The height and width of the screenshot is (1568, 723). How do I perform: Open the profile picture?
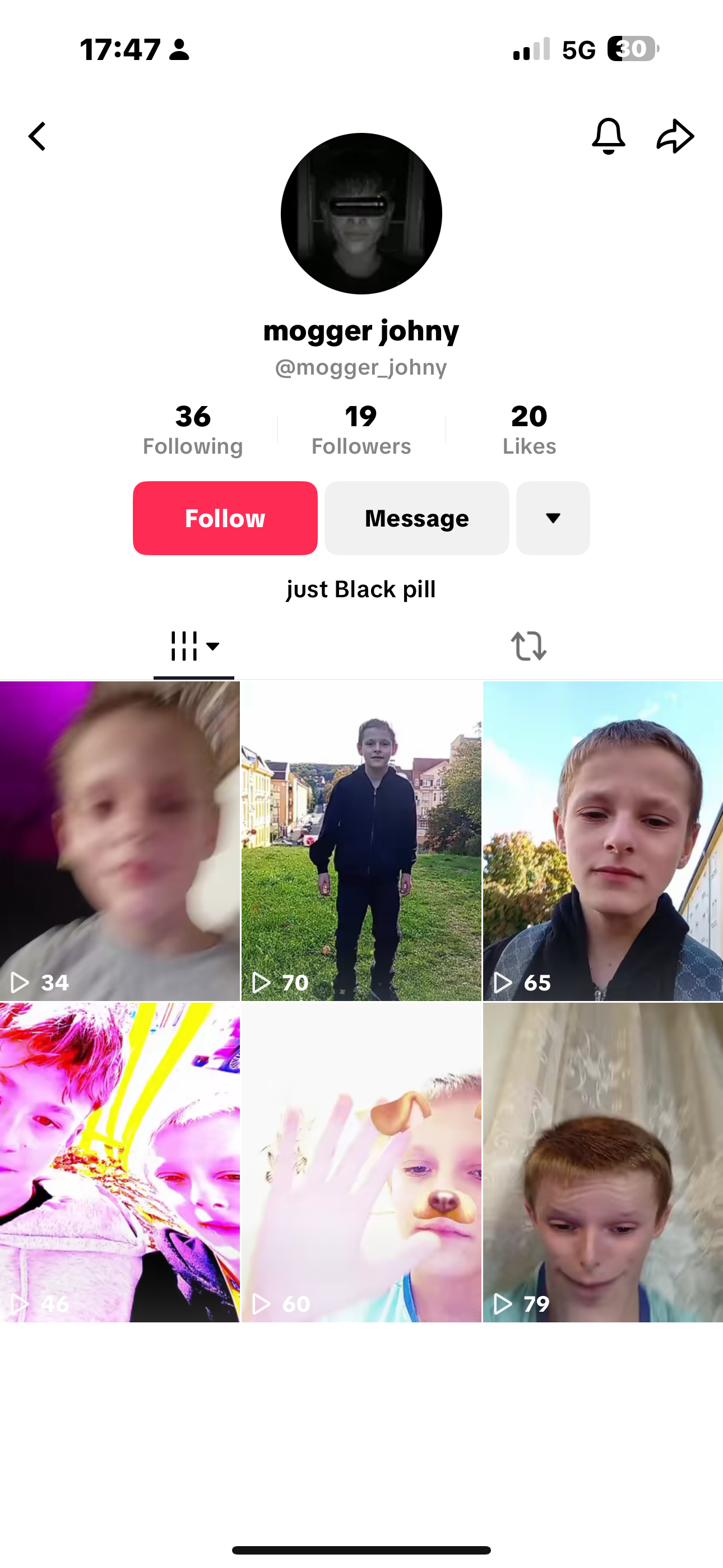[x=361, y=214]
